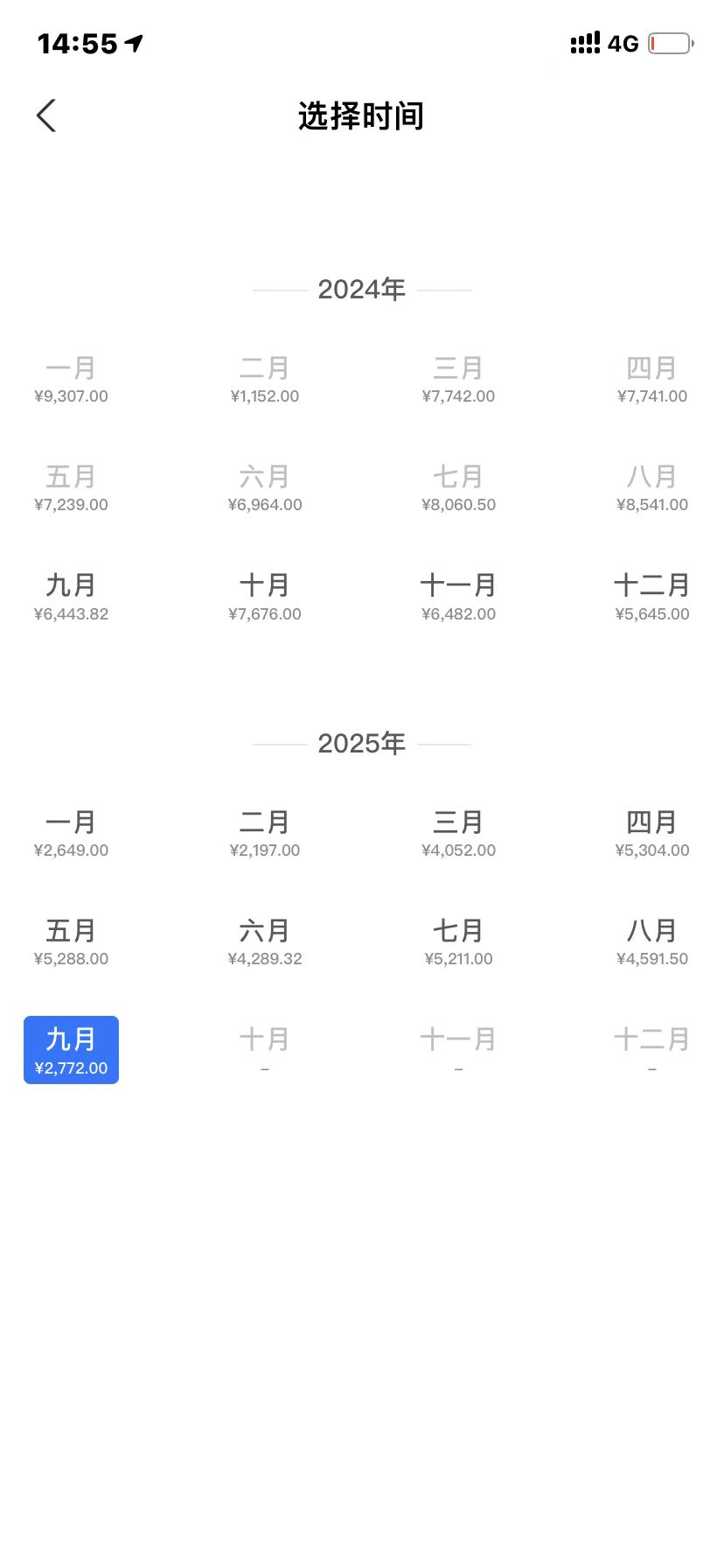Choose April 2025 with ¥5,304.00
The height and width of the screenshot is (1568, 724).
[x=651, y=834]
